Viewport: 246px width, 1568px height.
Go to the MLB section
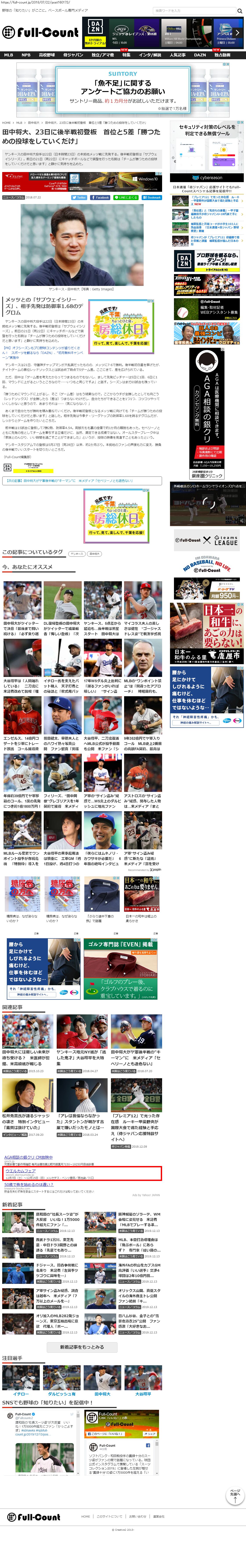pyautogui.click(x=9, y=55)
